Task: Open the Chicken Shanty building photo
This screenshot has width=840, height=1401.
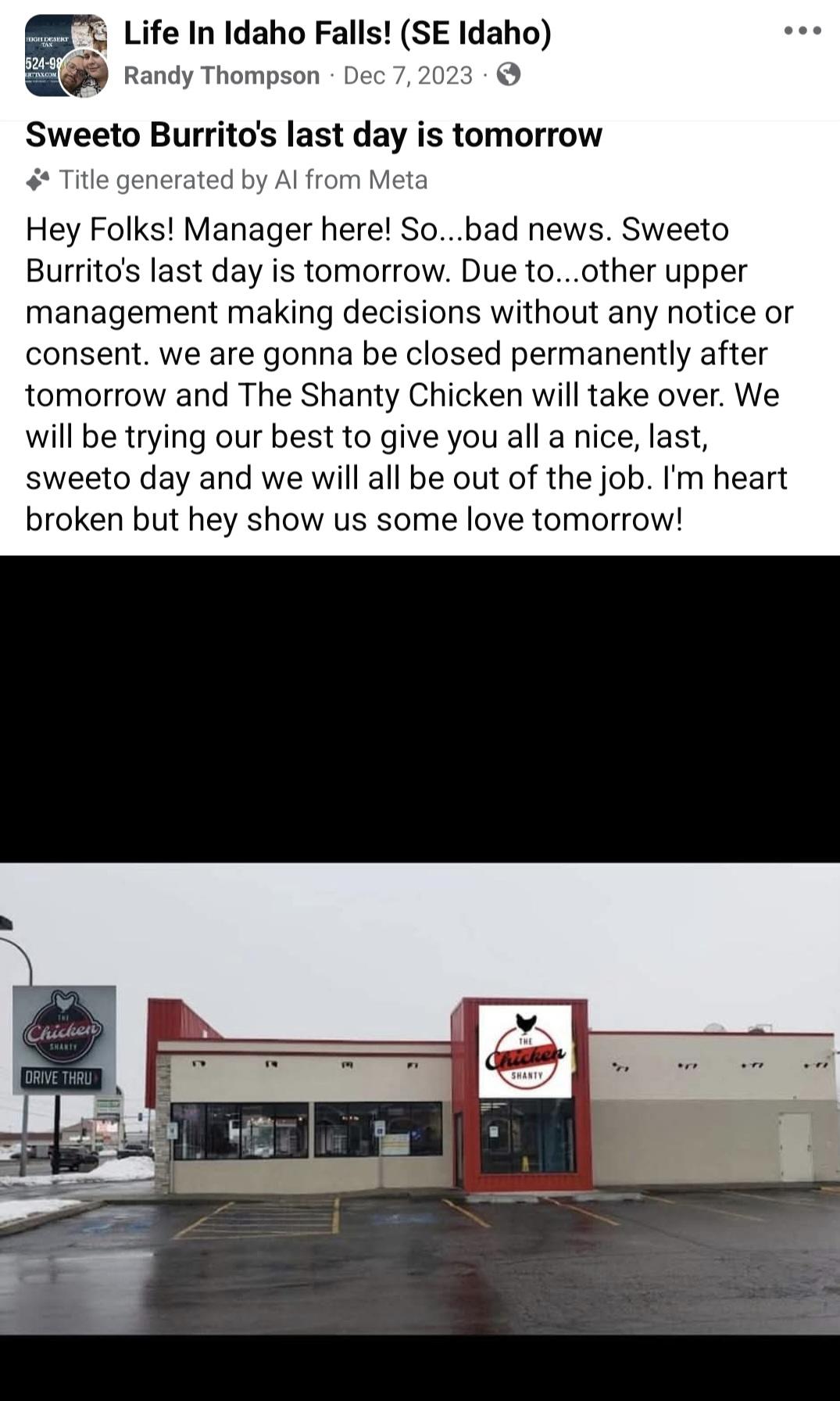Action: click(420, 1098)
